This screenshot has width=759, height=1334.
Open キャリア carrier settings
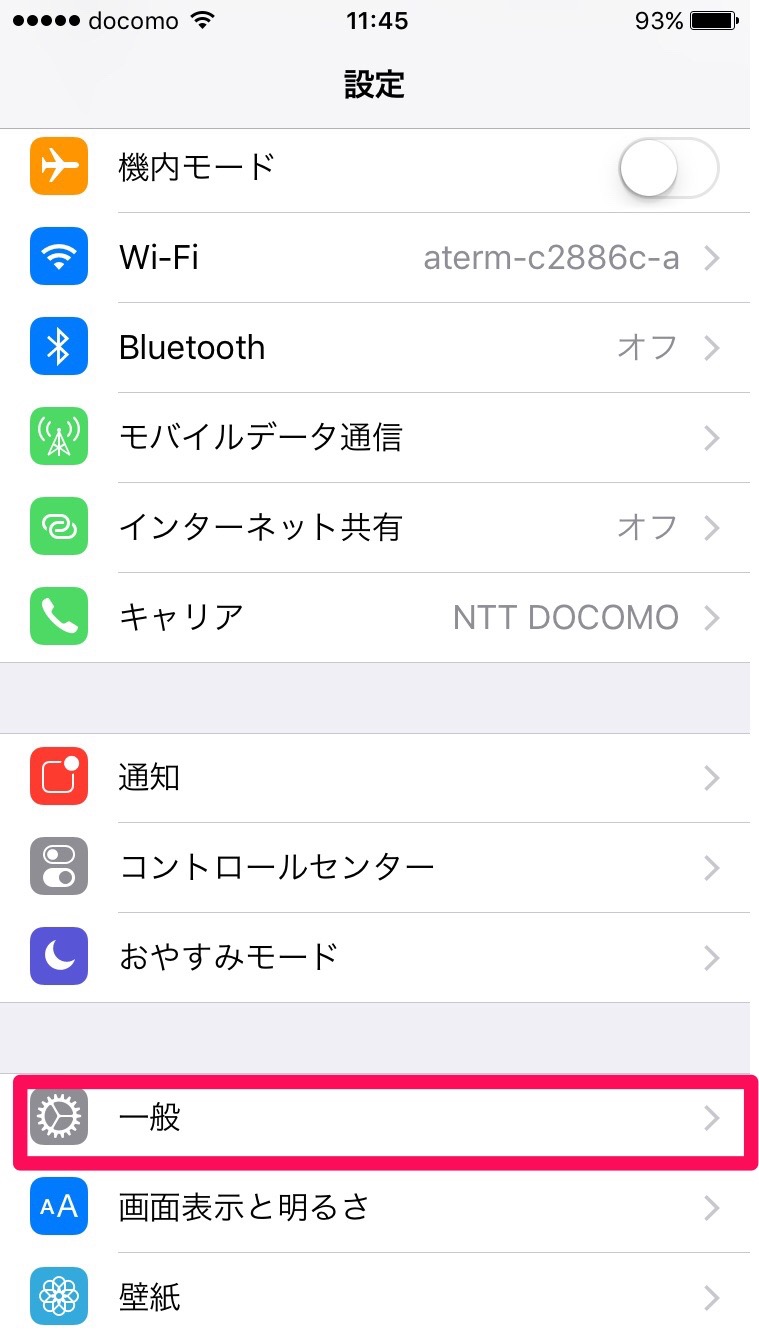[x=380, y=617]
